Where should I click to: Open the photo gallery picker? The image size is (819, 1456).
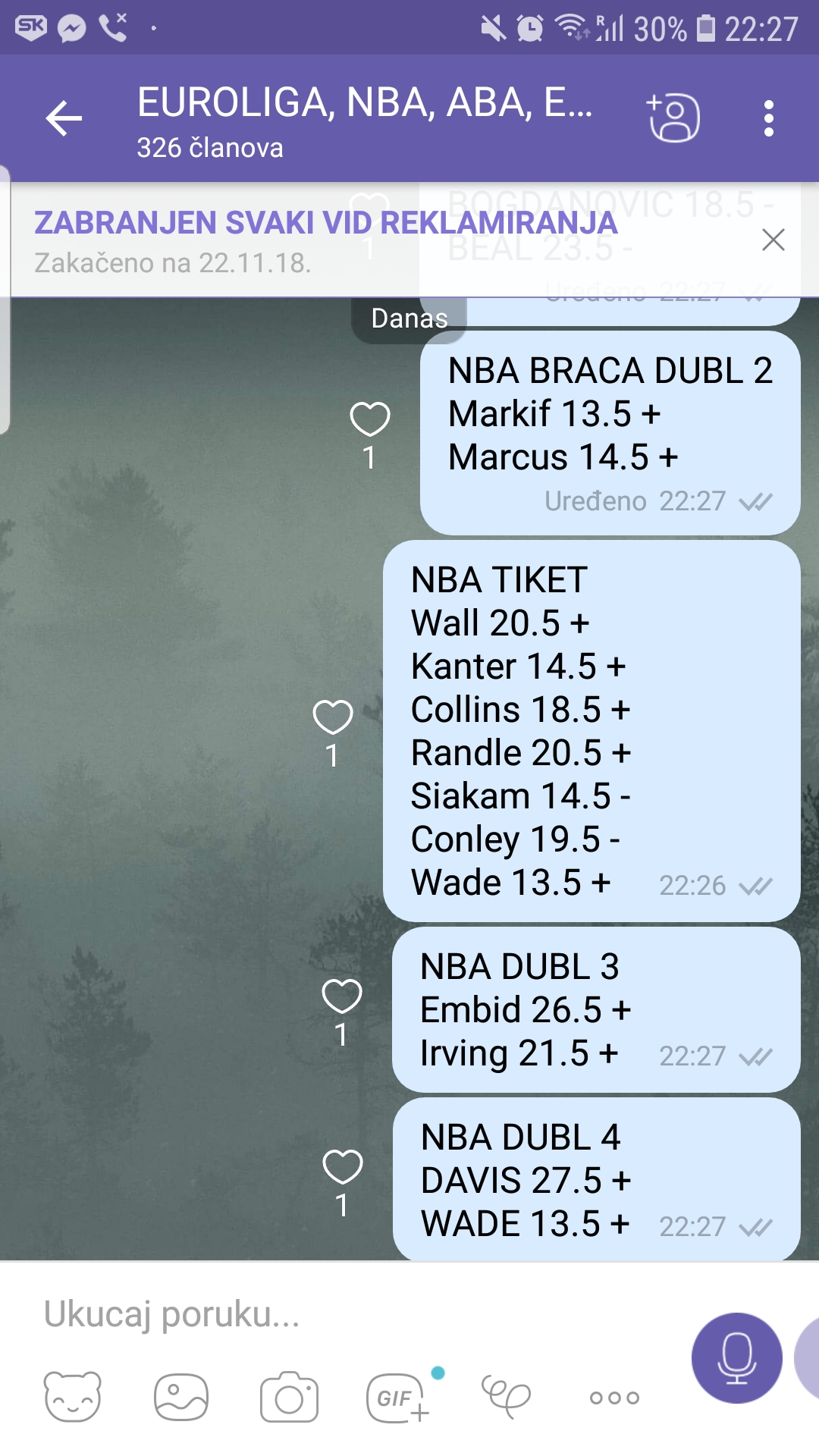click(180, 1397)
